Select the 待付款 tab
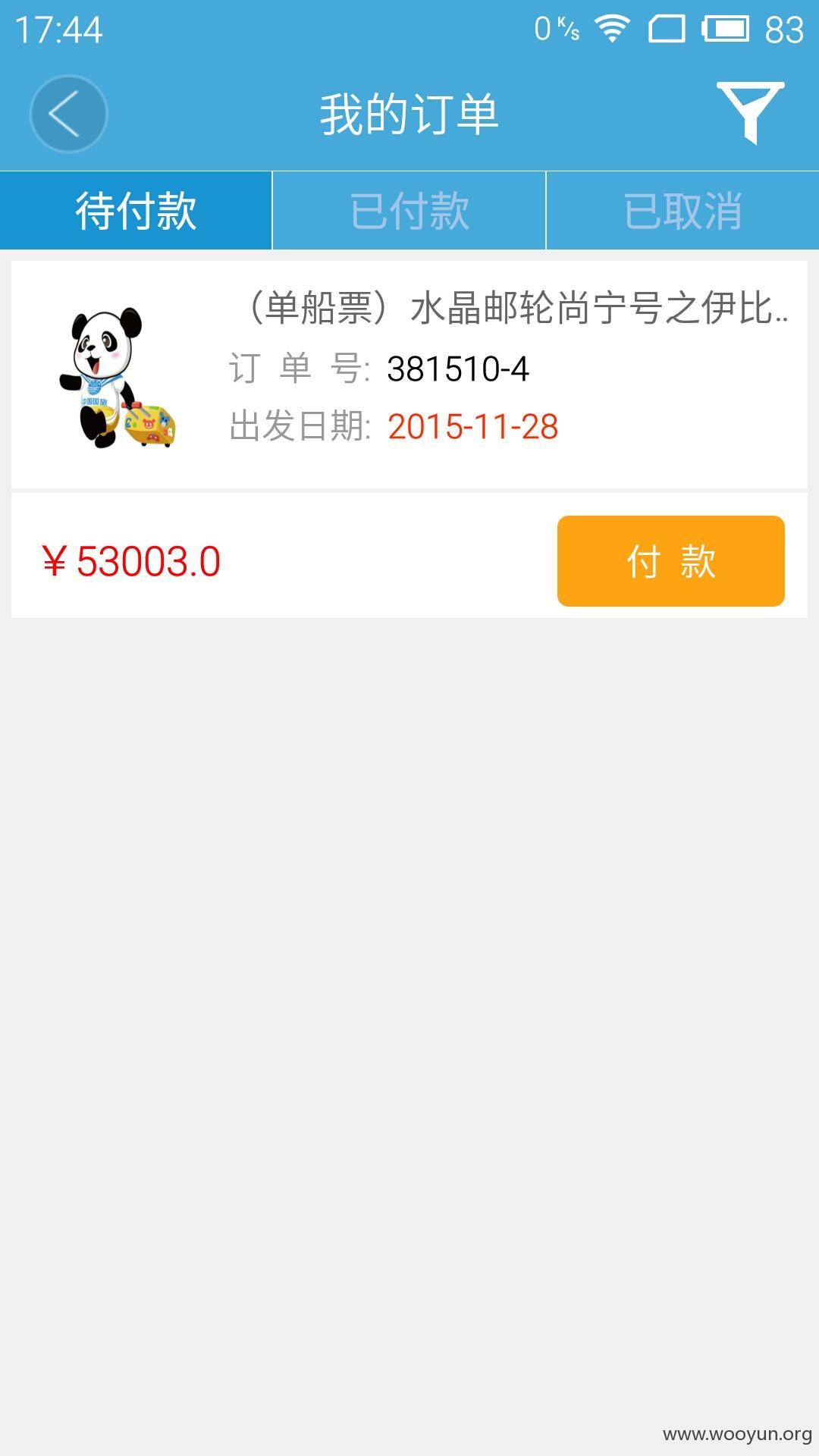The image size is (819, 1456). 136,210
